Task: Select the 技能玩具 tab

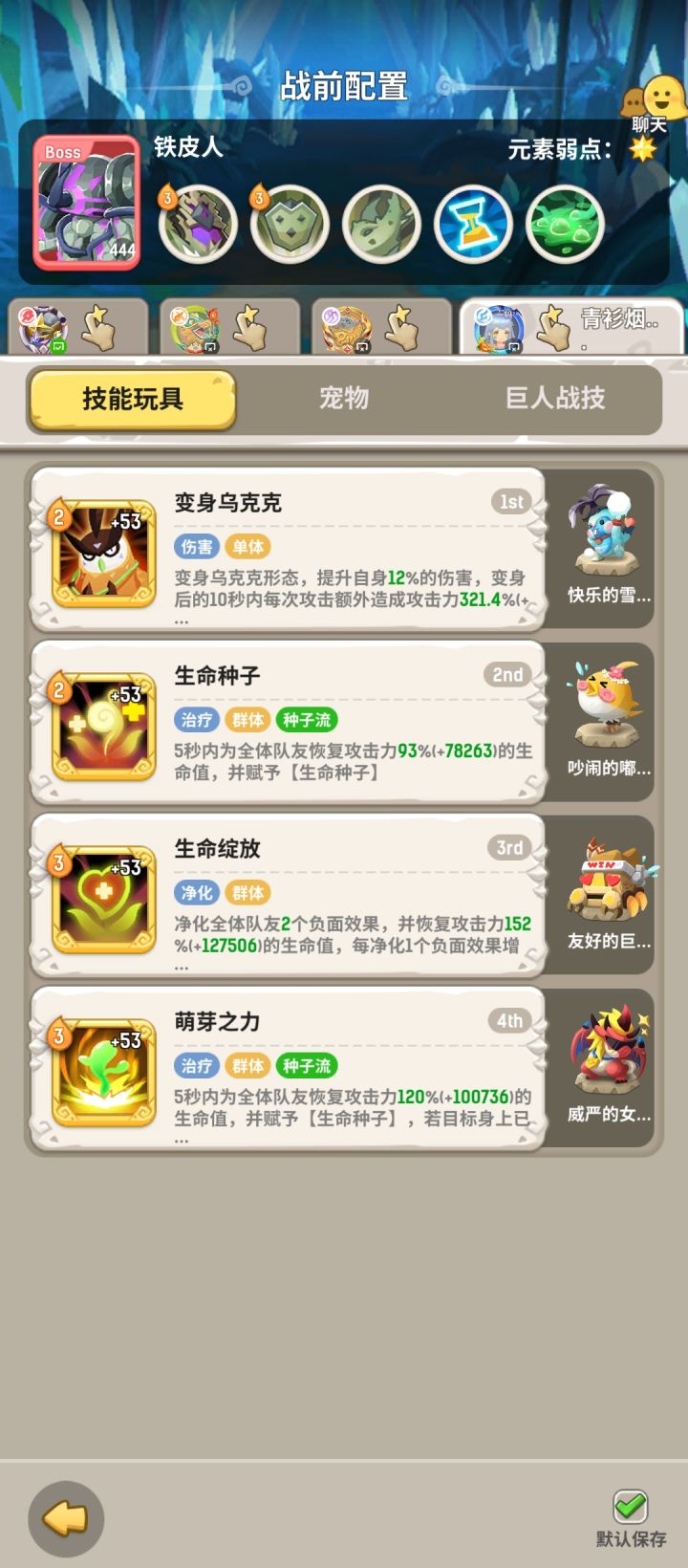Action: pos(132,402)
